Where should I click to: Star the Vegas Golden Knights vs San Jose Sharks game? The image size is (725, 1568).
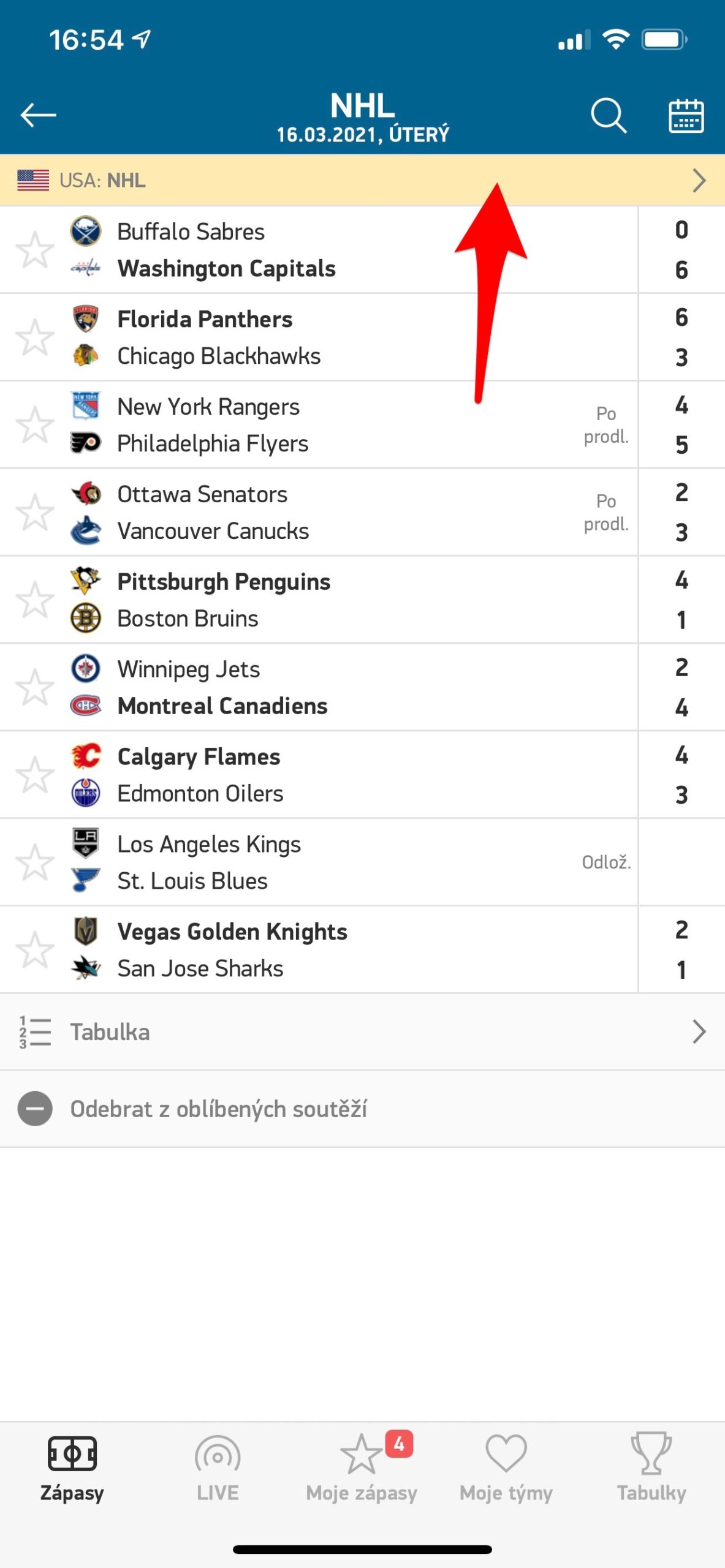point(35,950)
